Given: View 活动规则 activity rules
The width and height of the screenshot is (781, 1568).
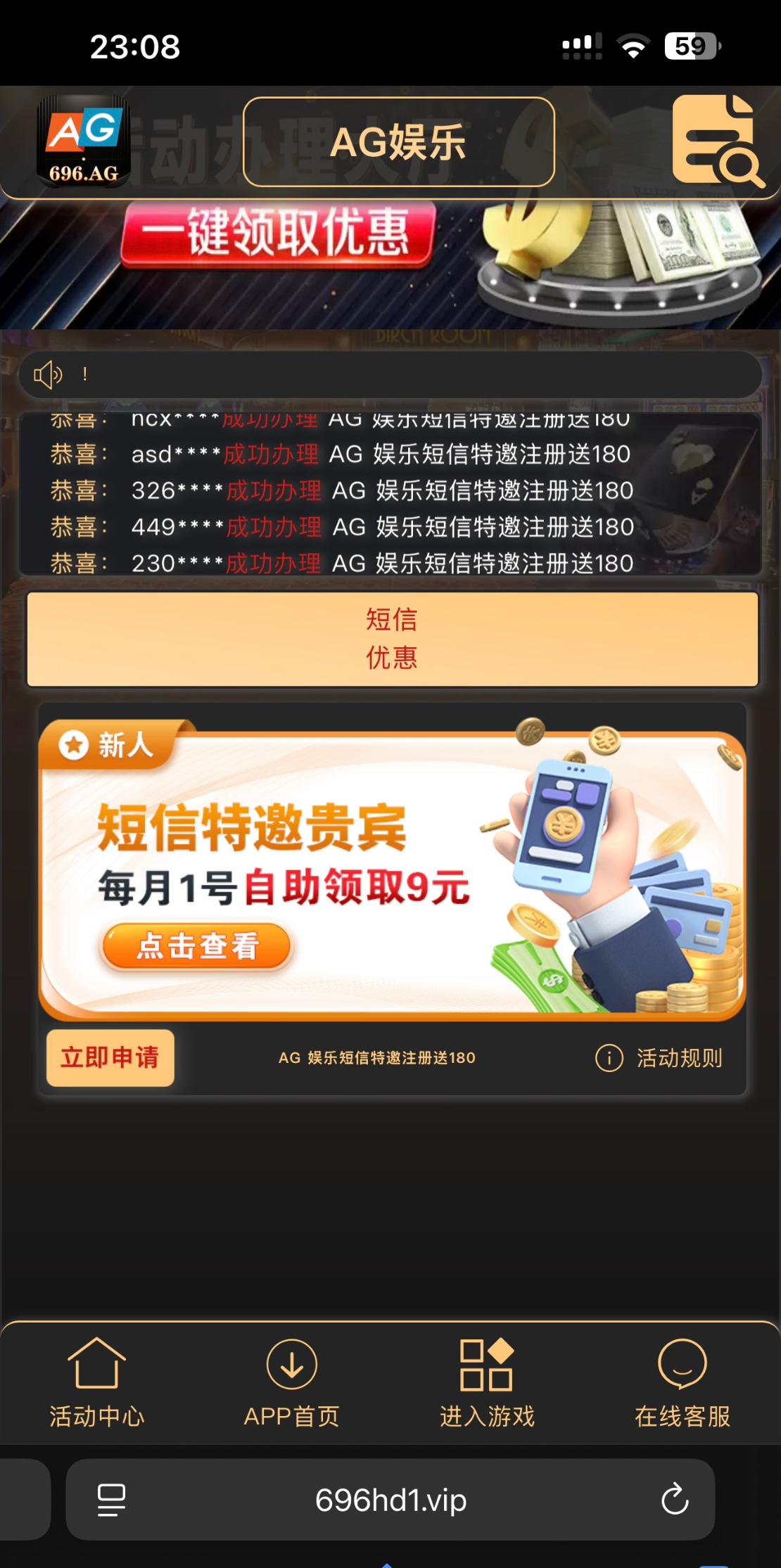Looking at the screenshot, I should click(x=660, y=1057).
